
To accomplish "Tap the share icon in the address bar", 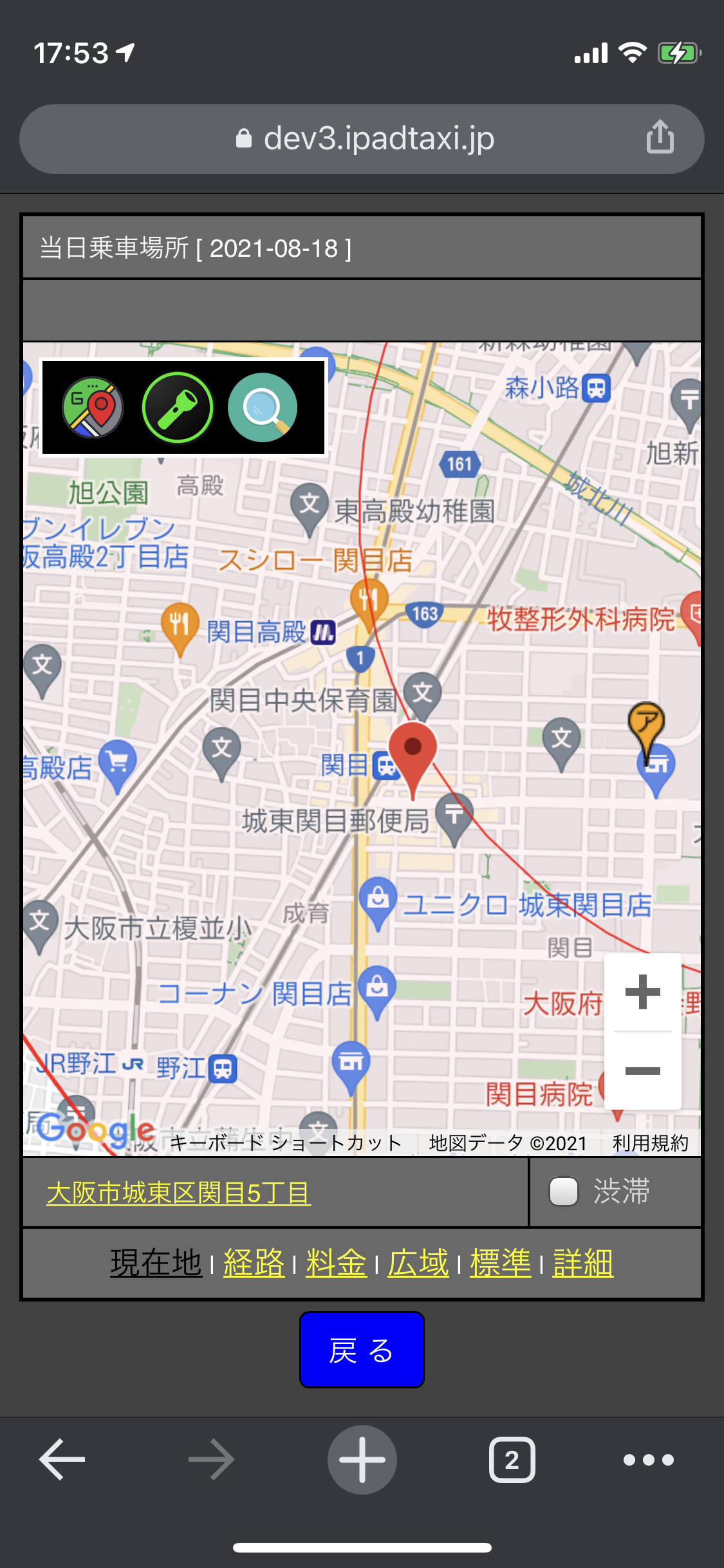I will pyautogui.click(x=661, y=138).
